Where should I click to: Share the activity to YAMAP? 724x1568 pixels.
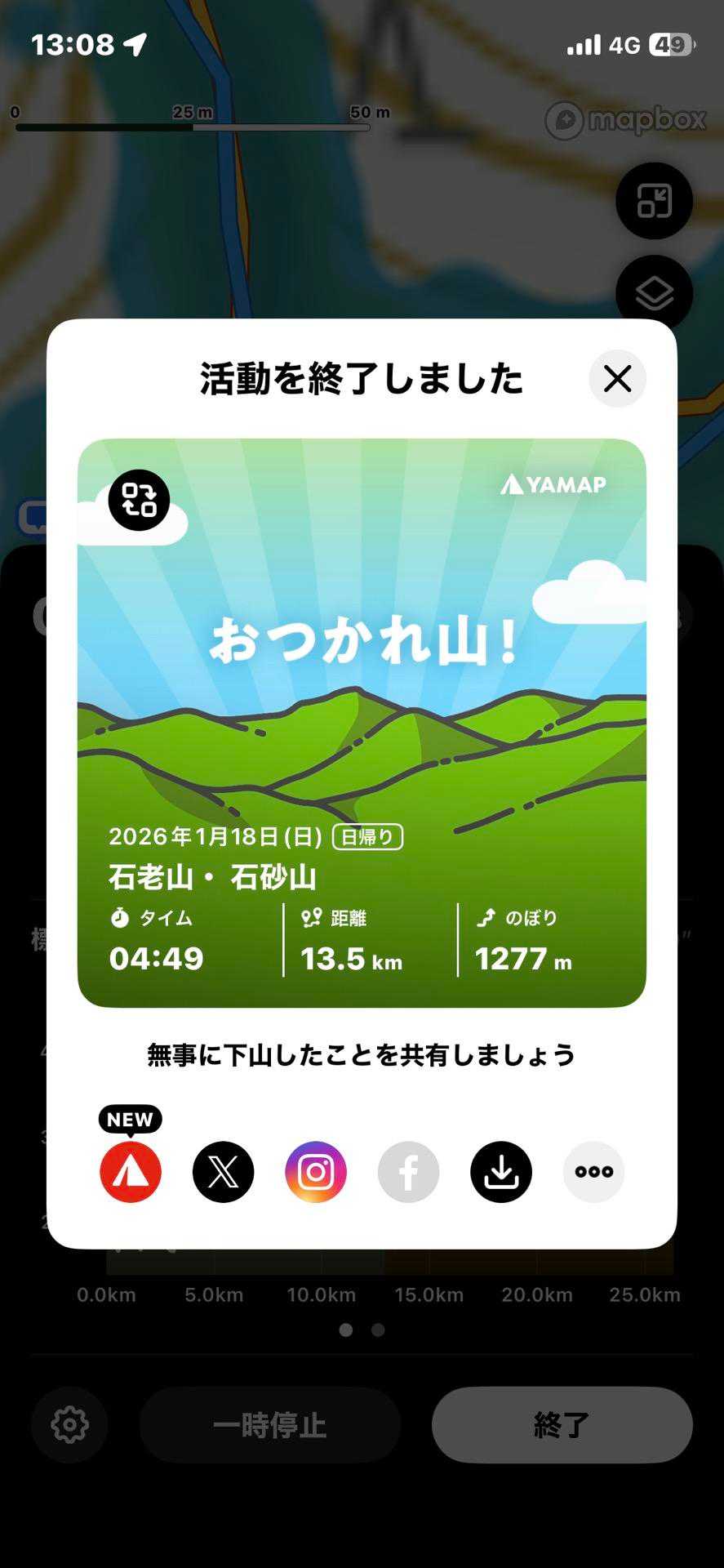click(x=131, y=1172)
